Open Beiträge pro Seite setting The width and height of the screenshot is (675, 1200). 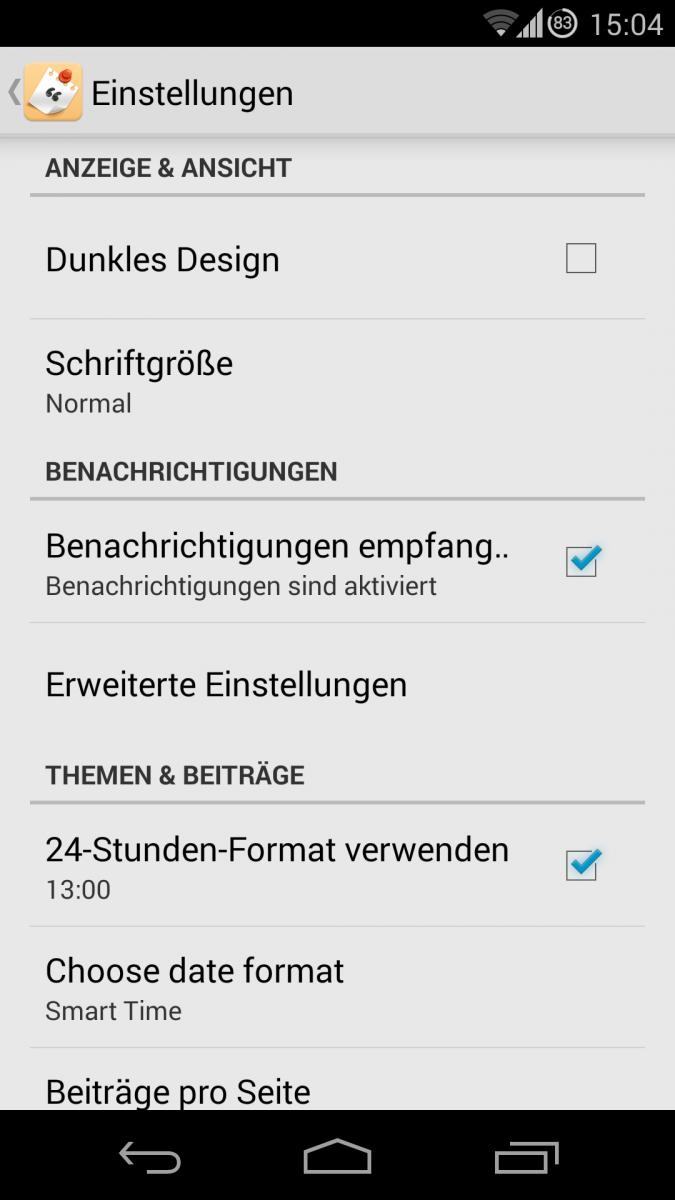[x=337, y=1080]
